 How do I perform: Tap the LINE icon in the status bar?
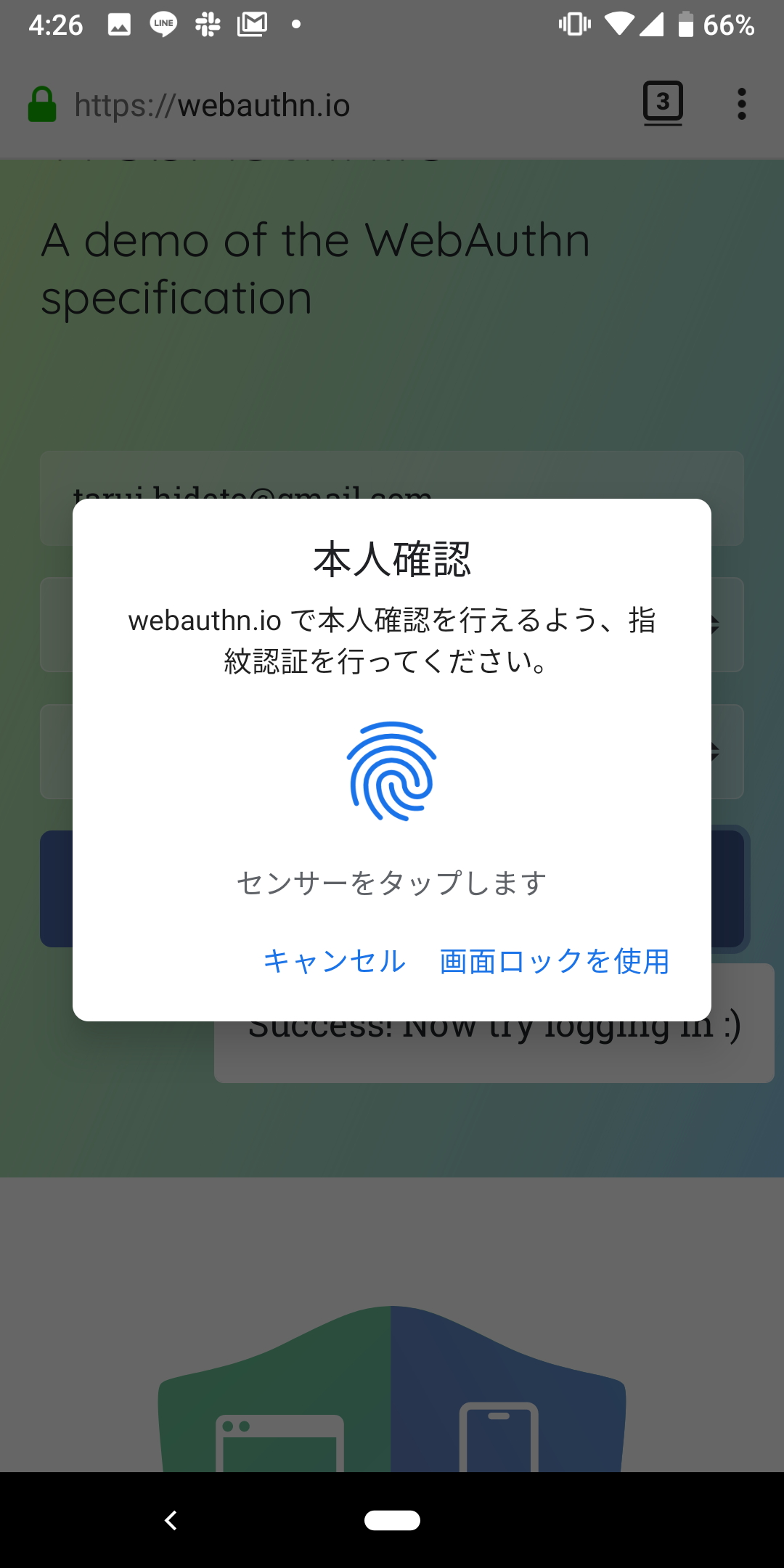pyautogui.click(x=163, y=25)
